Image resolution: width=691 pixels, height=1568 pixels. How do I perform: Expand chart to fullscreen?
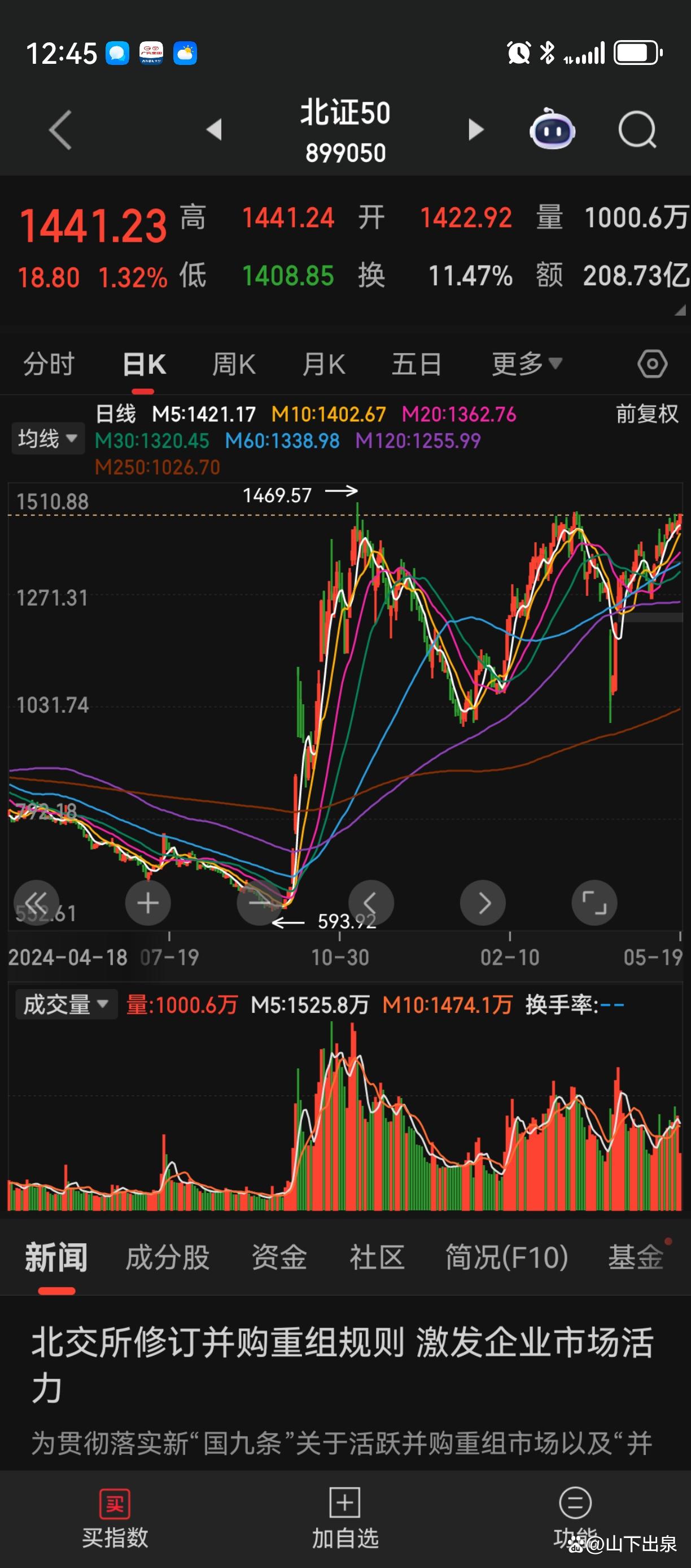pyautogui.click(x=594, y=903)
